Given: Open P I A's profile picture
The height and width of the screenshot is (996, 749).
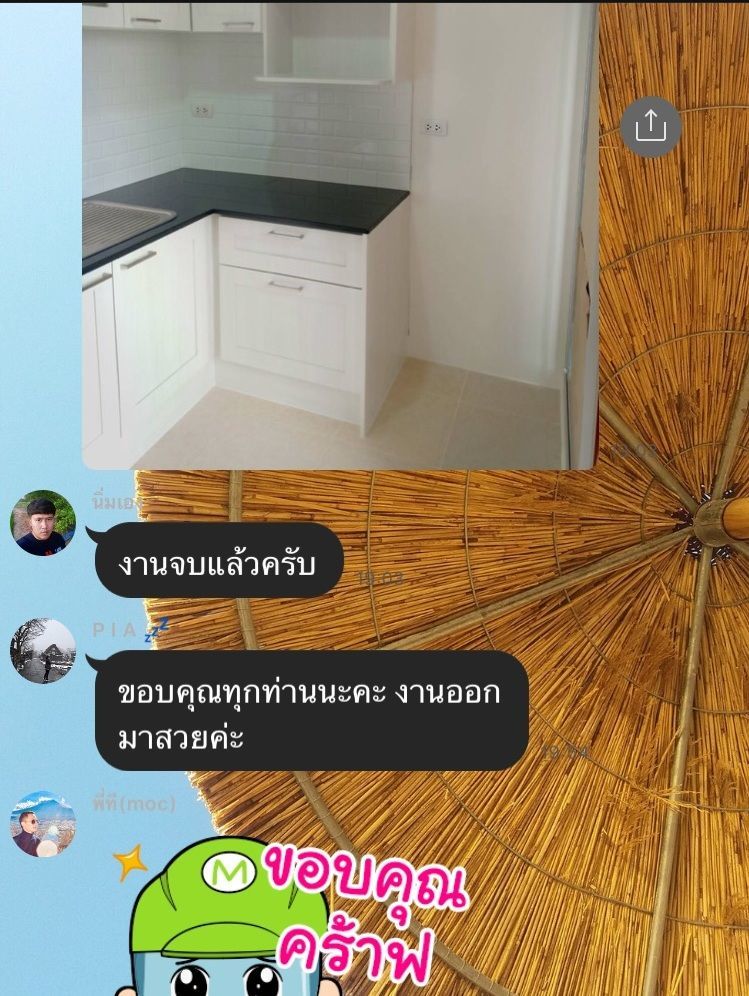Looking at the screenshot, I should (x=43, y=650).
